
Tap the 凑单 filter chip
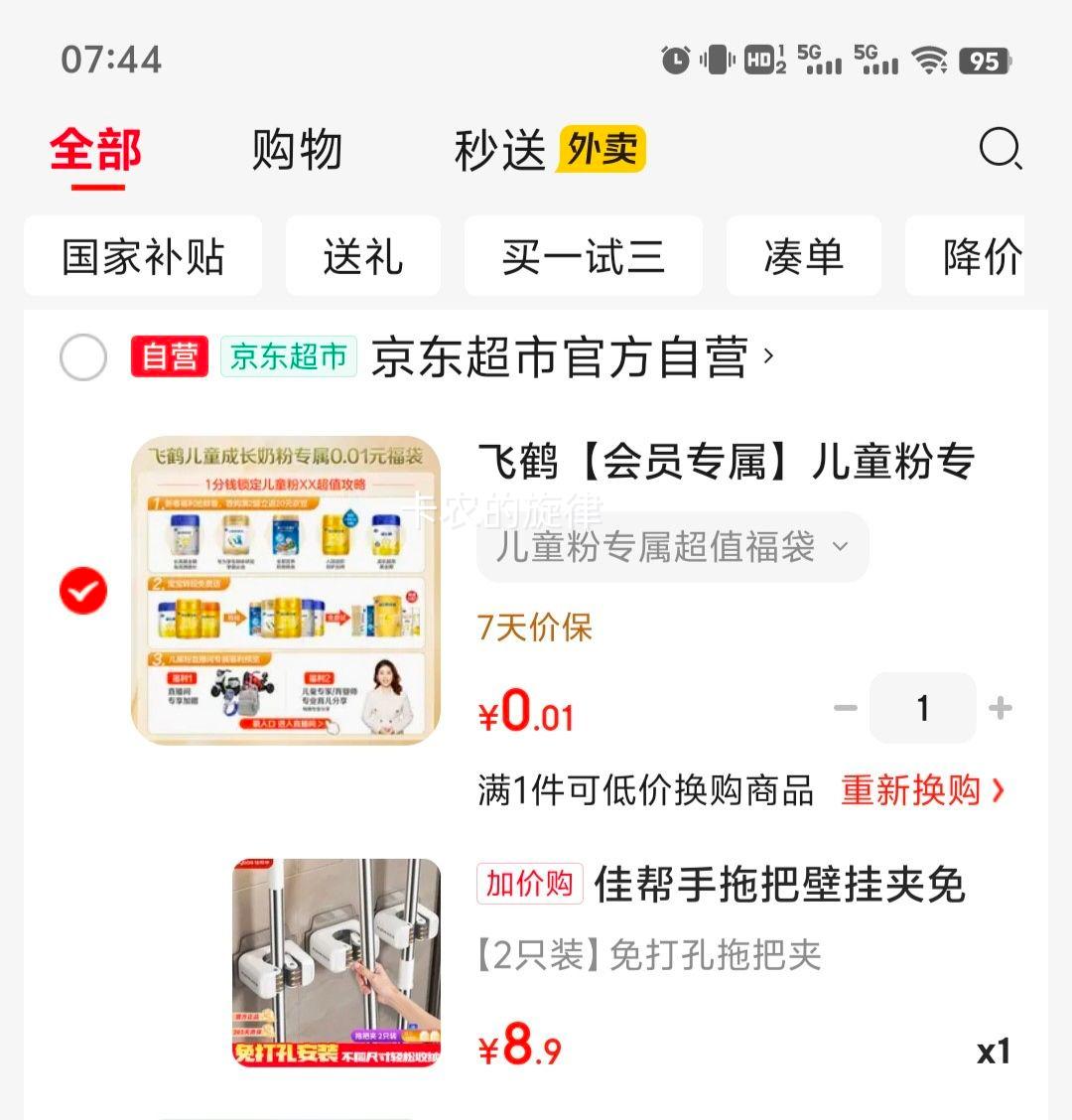pos(803,256)
